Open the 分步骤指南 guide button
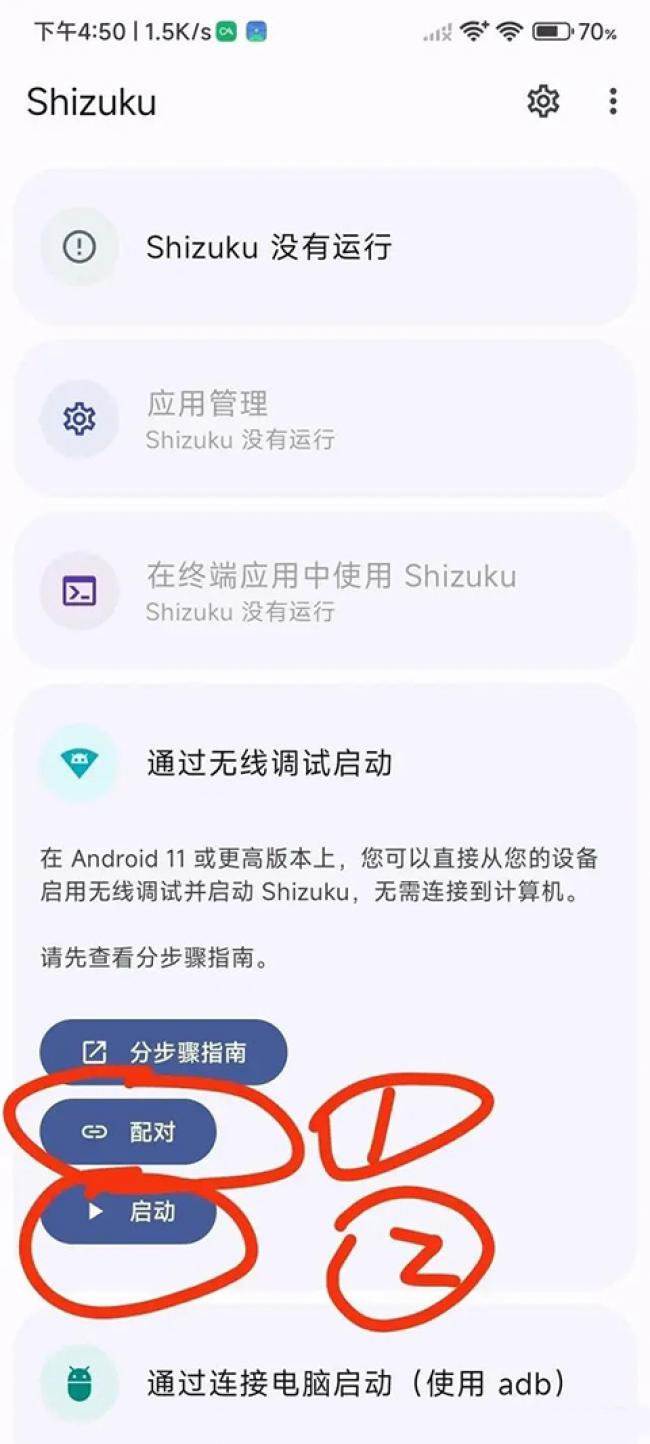The width and height of the screenshot is (650, 1444). click(x=164, y=1052)
